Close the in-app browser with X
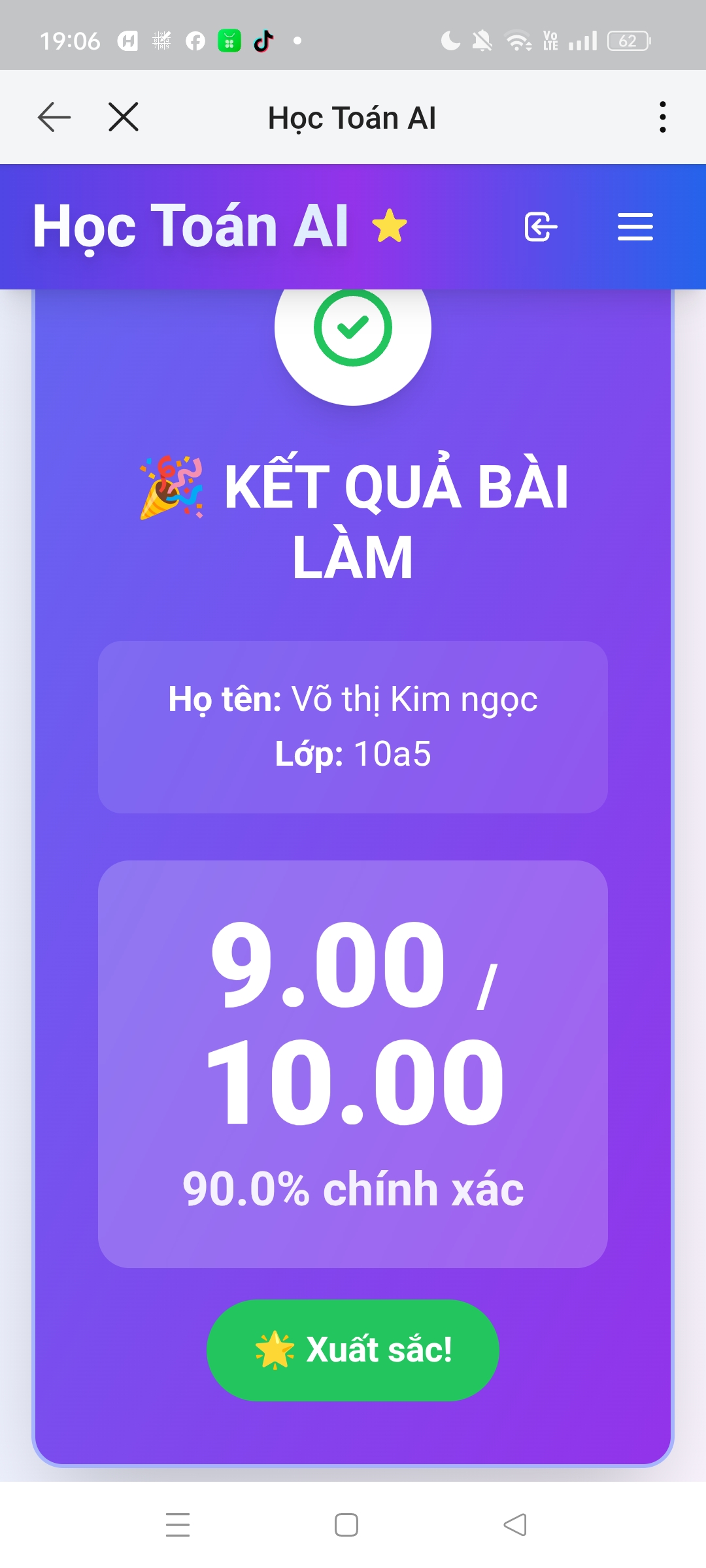Screen dimensions: 706x1568 pyautogui.click(x=124, y=118)
